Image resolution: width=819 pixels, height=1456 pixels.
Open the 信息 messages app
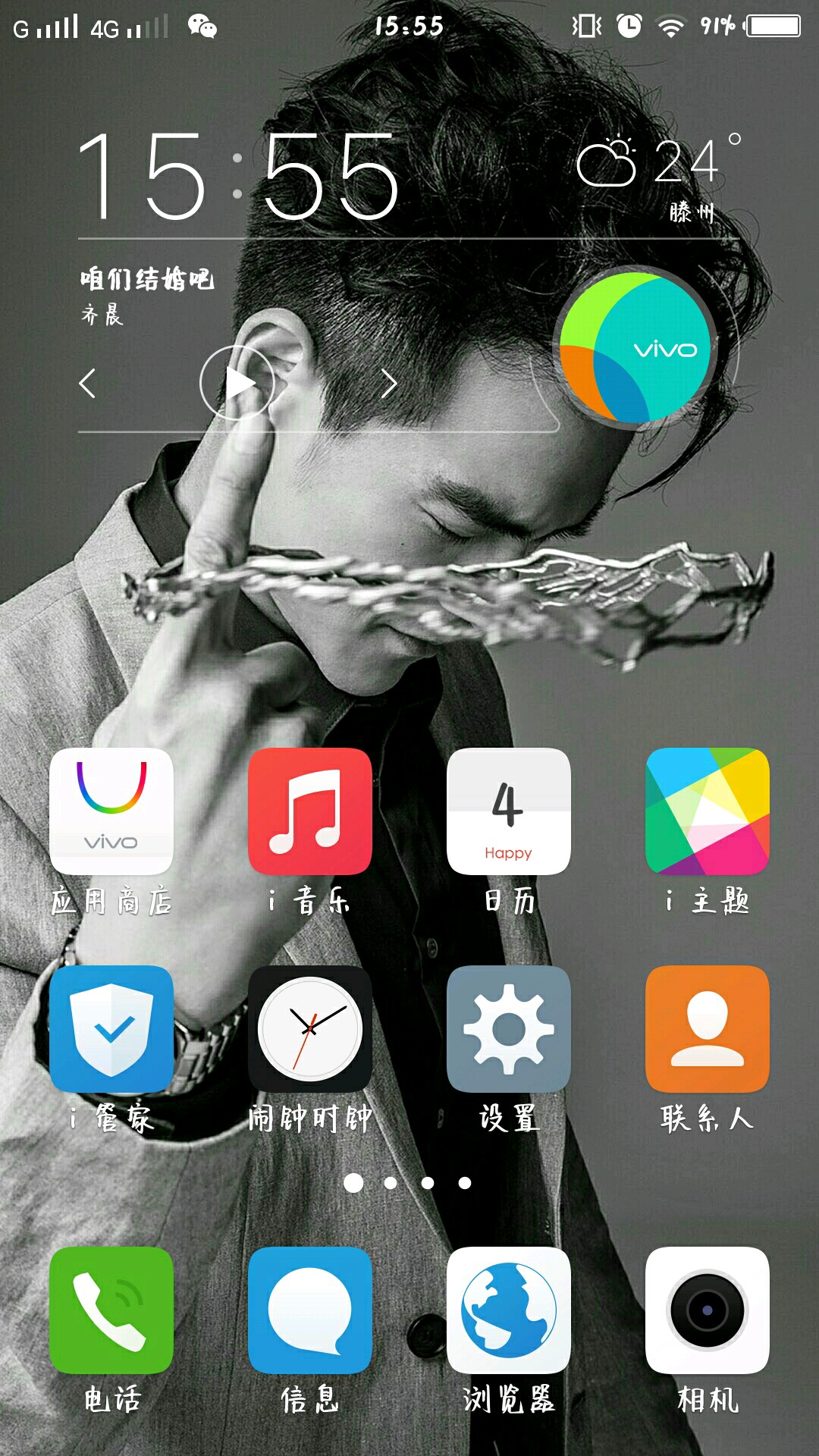(x=310, y=1310)
